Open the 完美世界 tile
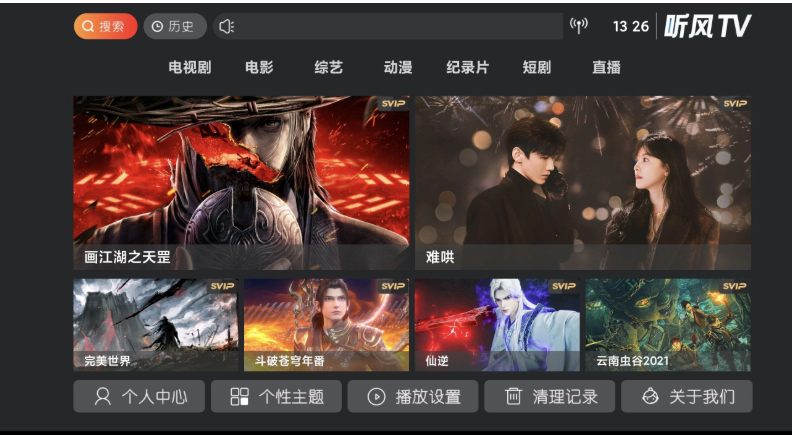792x435 pixels. 155,325
